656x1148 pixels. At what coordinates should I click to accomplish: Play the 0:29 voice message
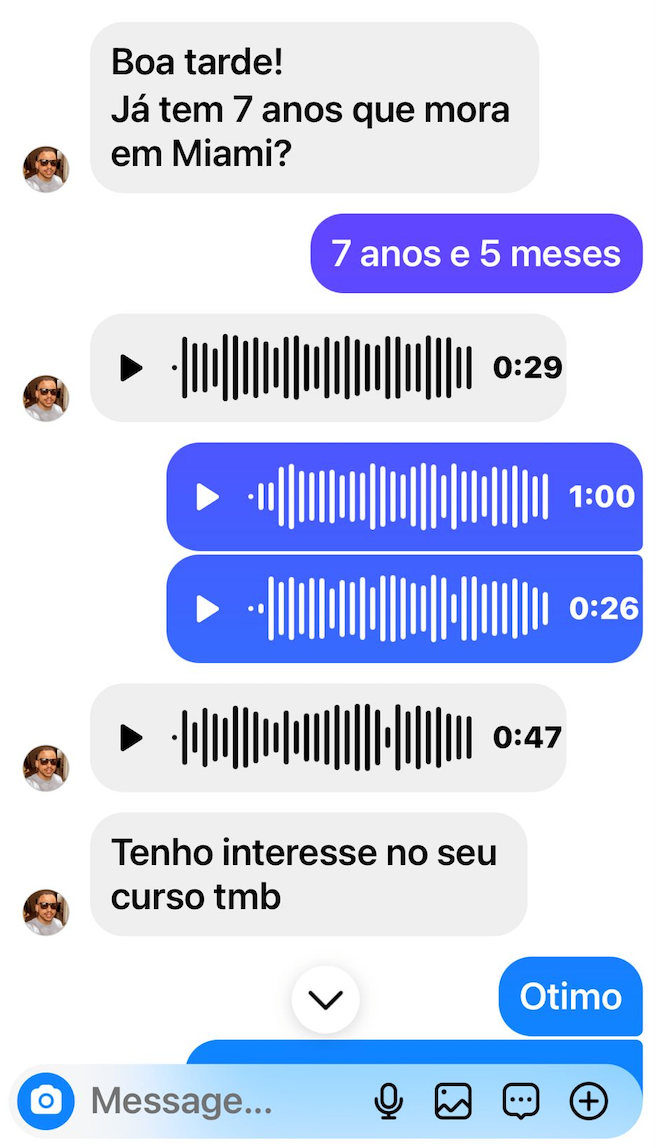[131, 368]
